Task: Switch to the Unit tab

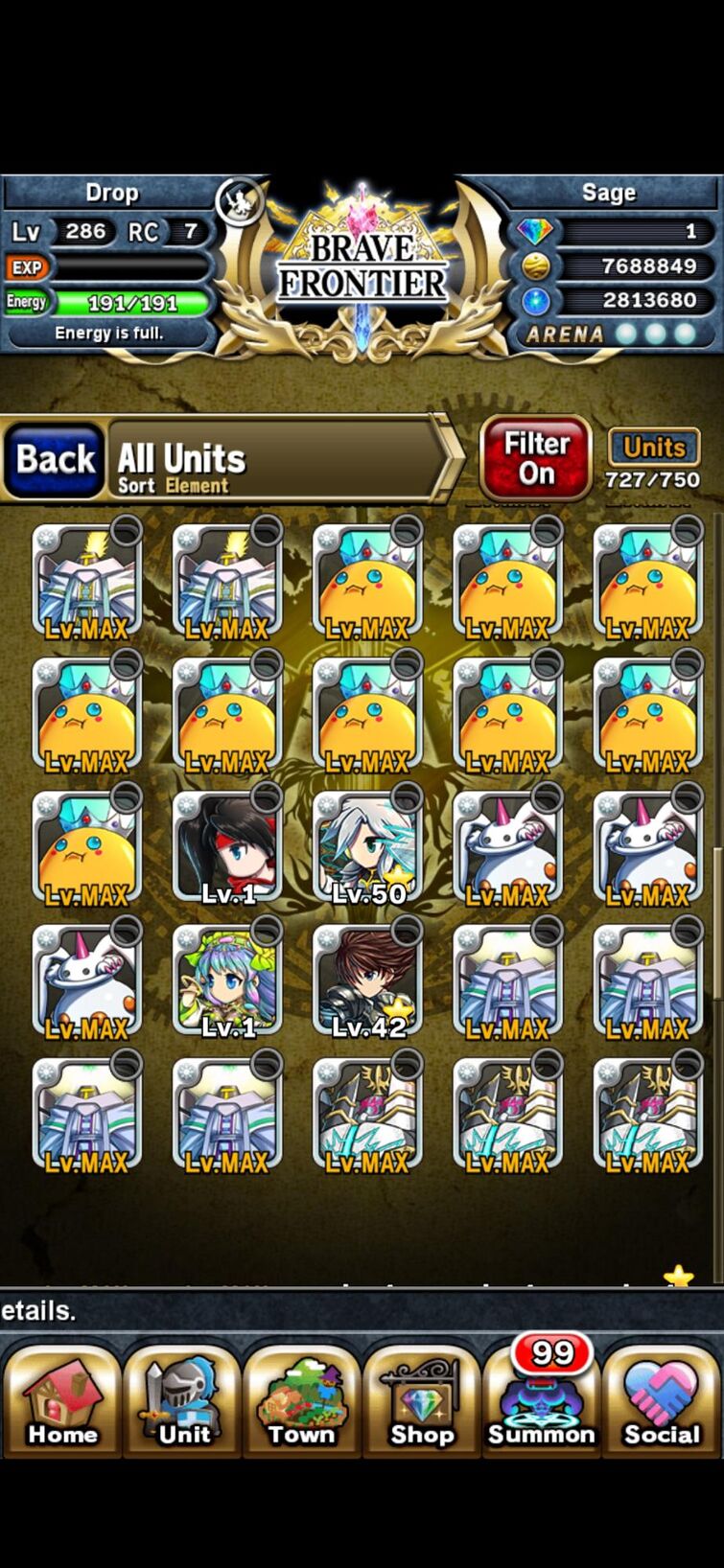Action: [183, 1400]
